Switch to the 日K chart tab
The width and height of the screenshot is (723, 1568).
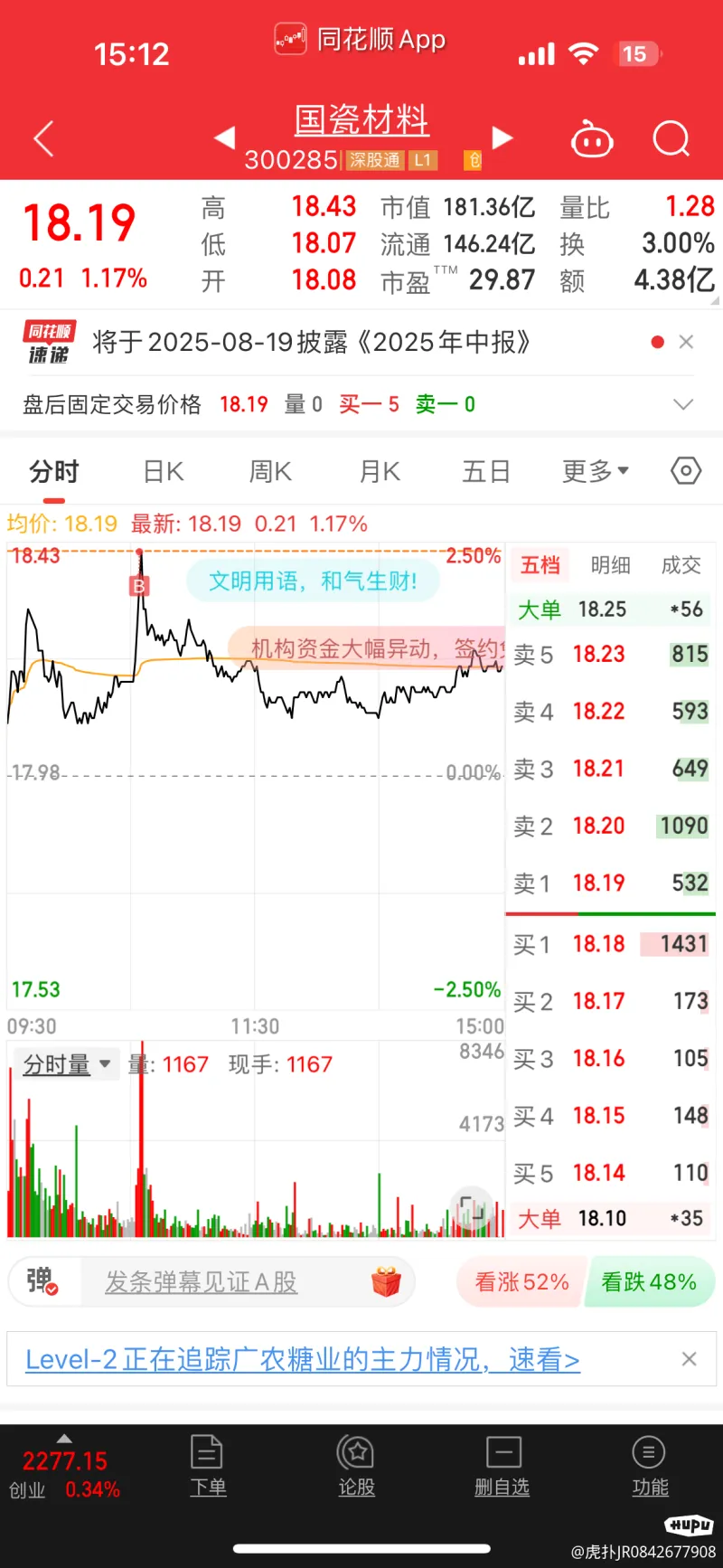(164, 471)
